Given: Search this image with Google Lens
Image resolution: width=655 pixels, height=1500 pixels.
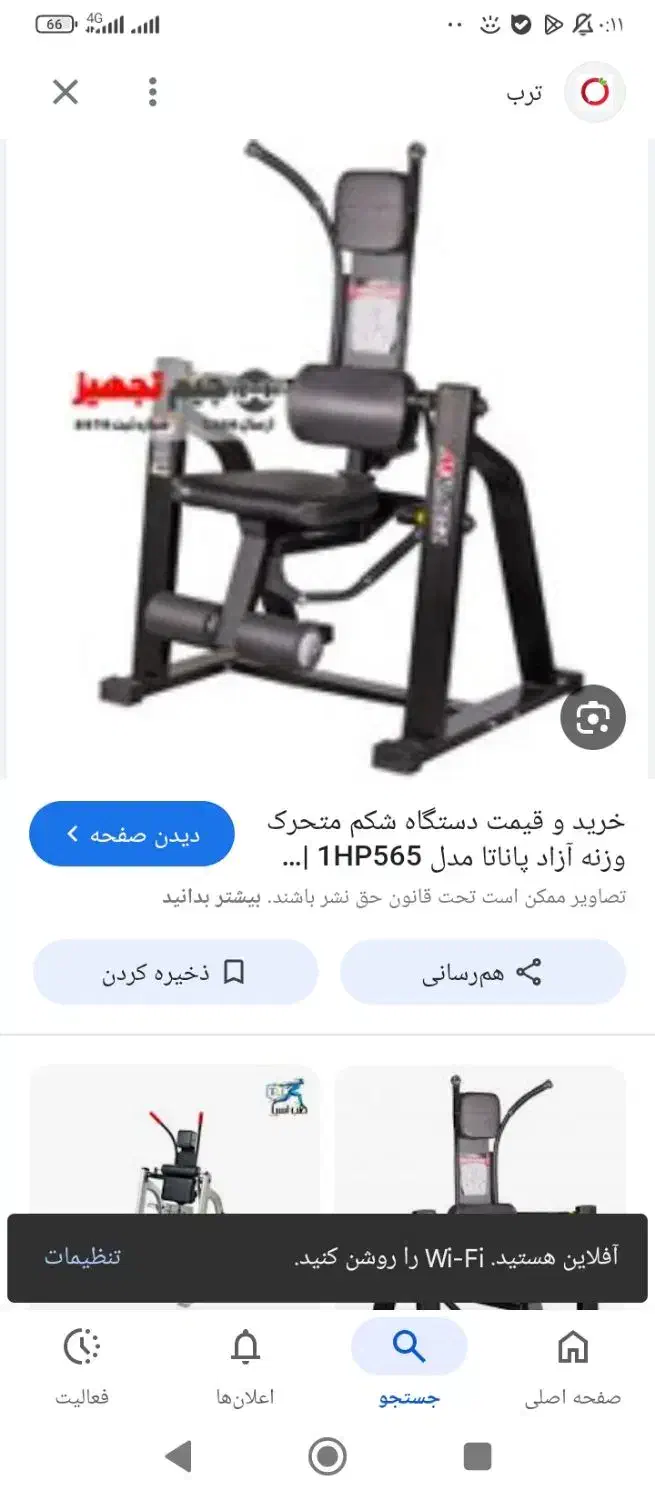Looking at the screenshot, I should (x=593, y=717).
